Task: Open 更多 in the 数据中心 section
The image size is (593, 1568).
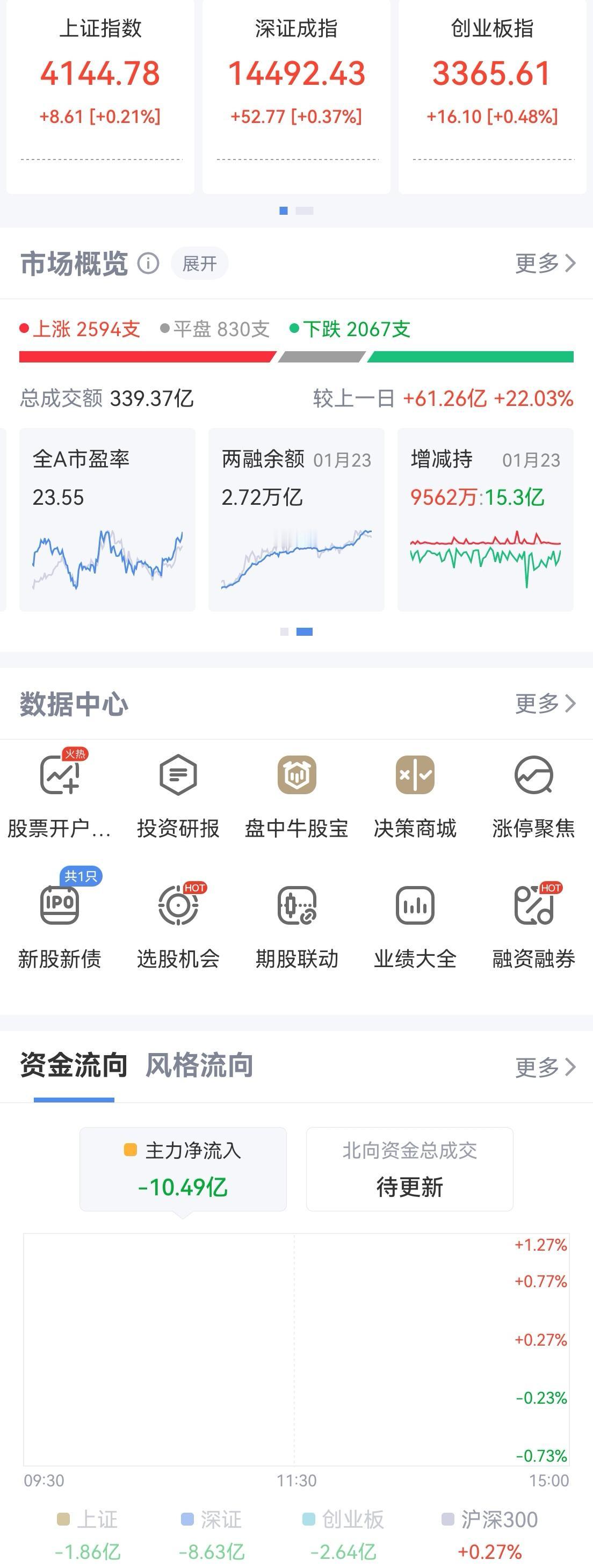Action: coord(545,703)
